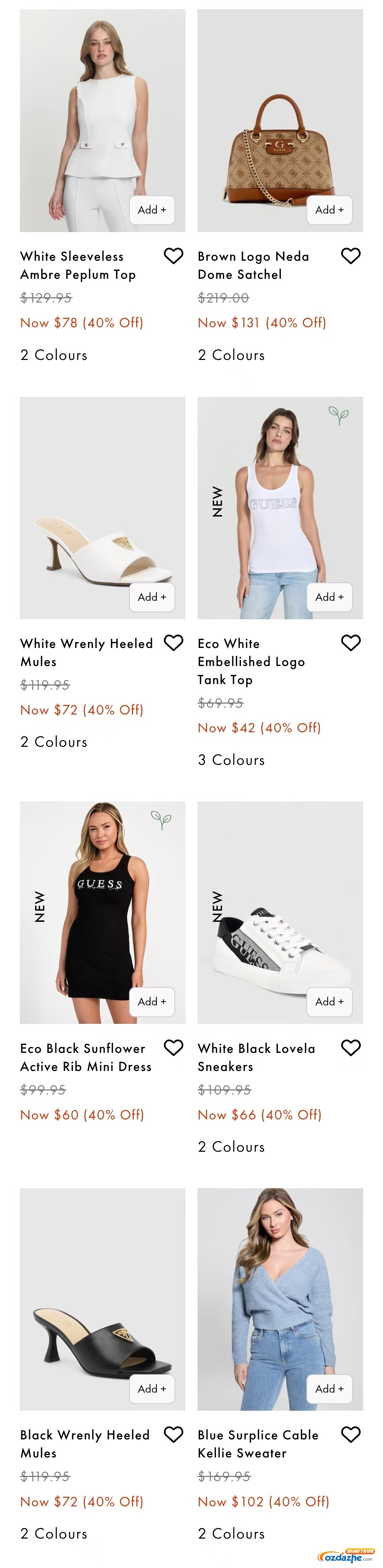This screenshot has width=383, height=1568.
Task: Heart the White Wrenly Heeled Mules
Action: [x=173, y=643]
